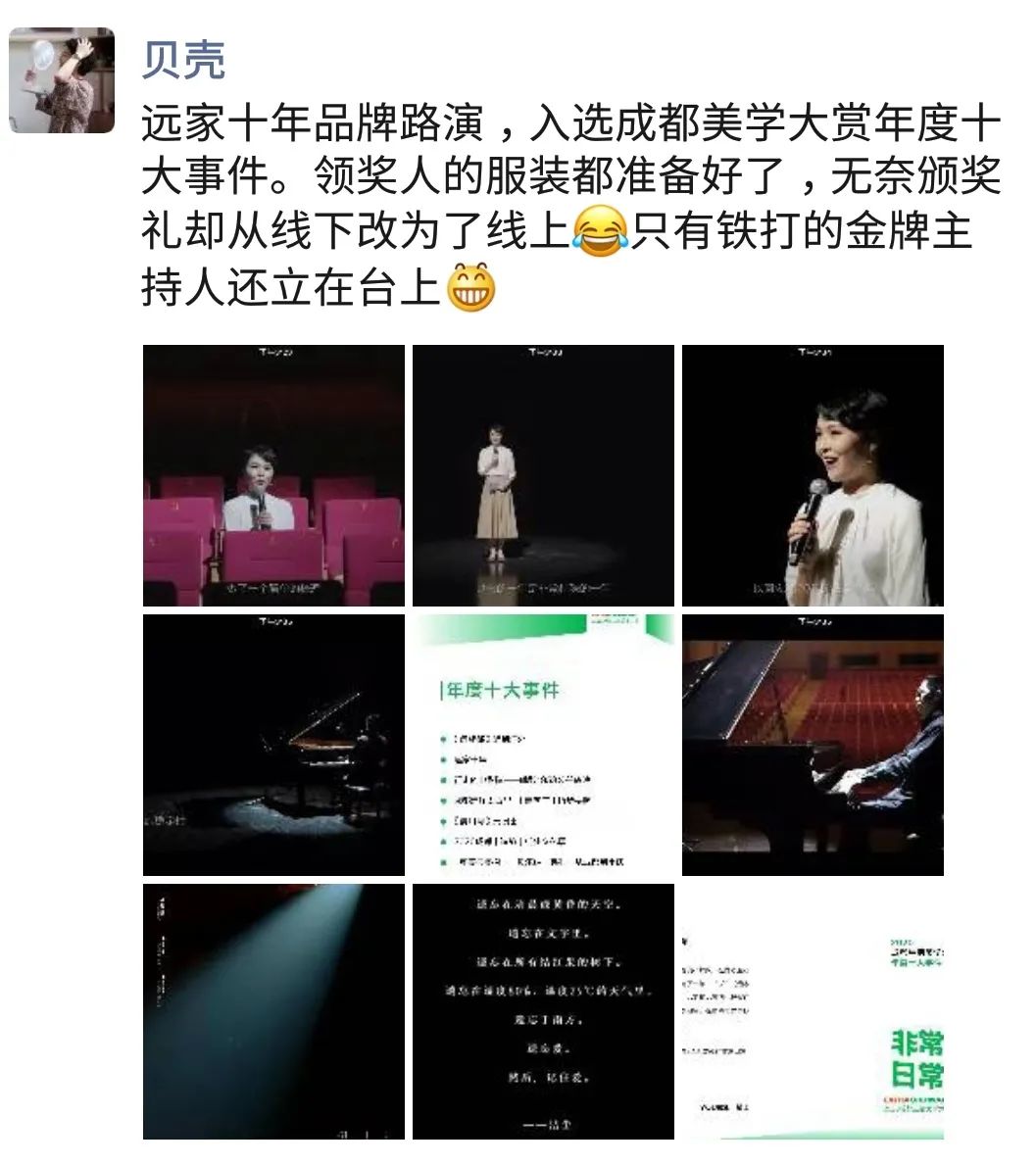The height and width of the screenshot is (1166, 1036).
Task: Open the 年度十大事件 list image
Action: [543, 745]
